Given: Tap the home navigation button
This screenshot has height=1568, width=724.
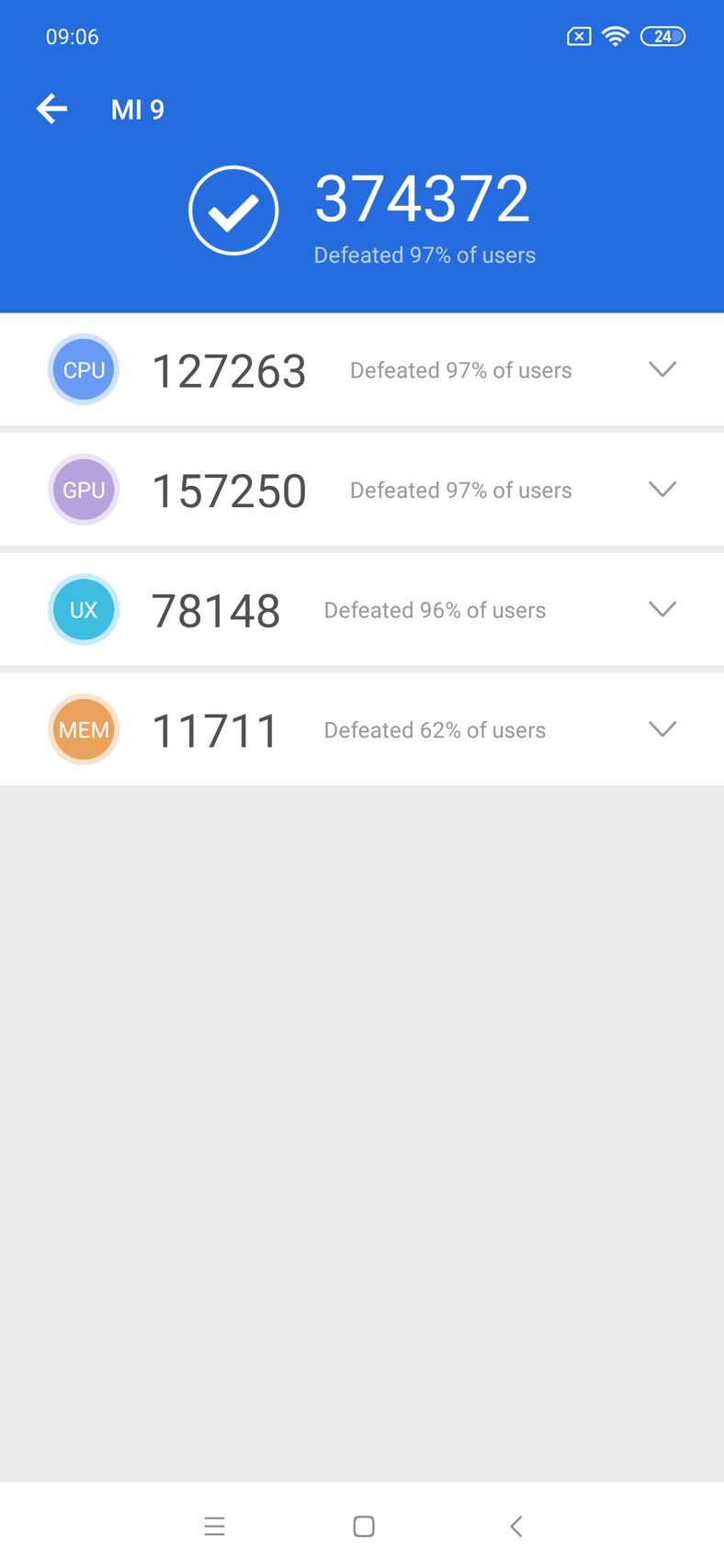Looking at the screenshot, I should (x=362, y=1526).
